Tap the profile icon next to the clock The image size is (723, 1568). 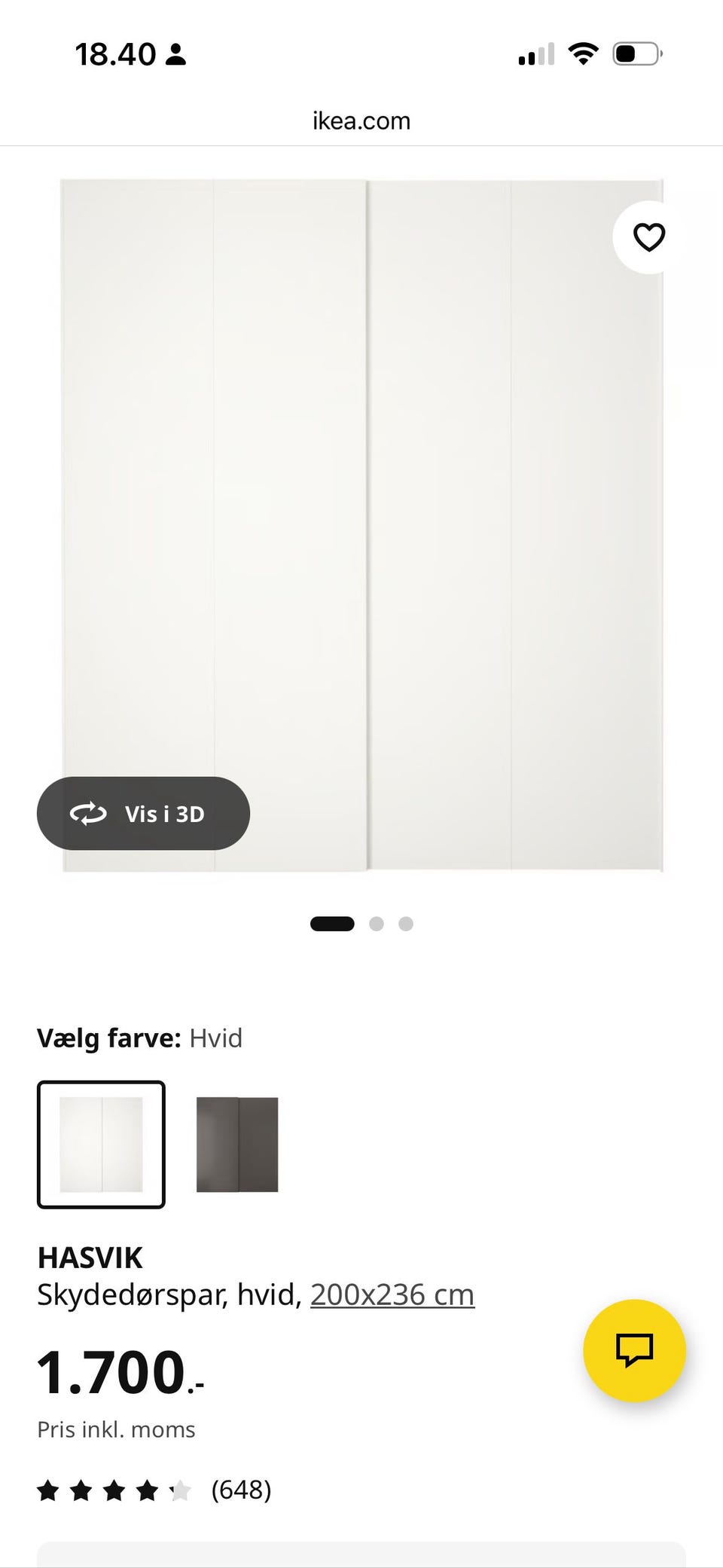coord(175,53)
